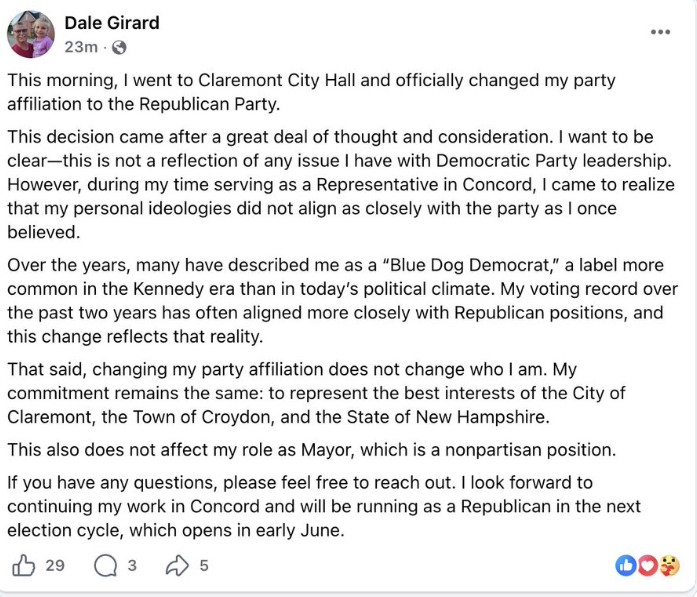Image resolution: width=697 pixels, height=597 pixels.
Task: Open Dale Girard's profile picture
Action: pos(32,34)
